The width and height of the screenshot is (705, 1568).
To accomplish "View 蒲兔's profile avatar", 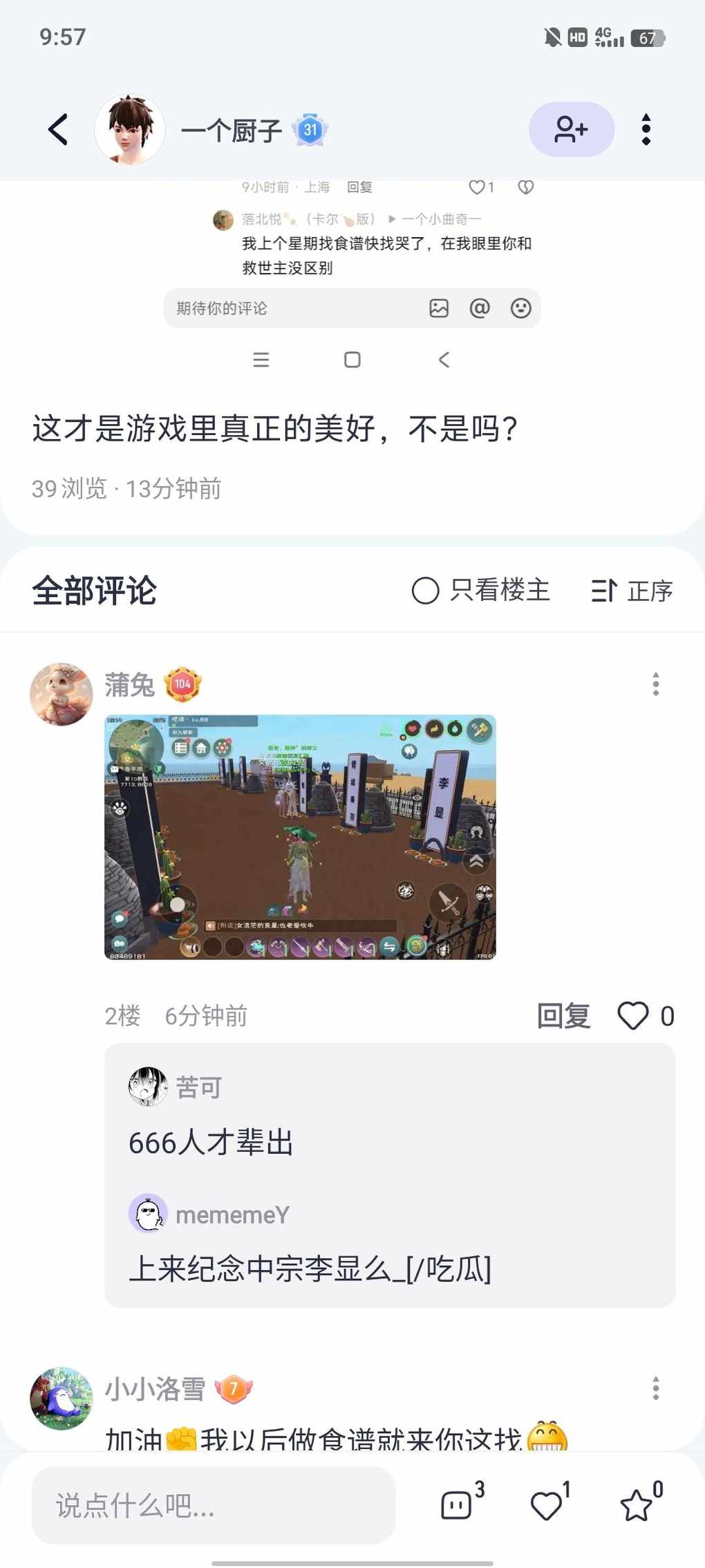I will pos(62,694).
